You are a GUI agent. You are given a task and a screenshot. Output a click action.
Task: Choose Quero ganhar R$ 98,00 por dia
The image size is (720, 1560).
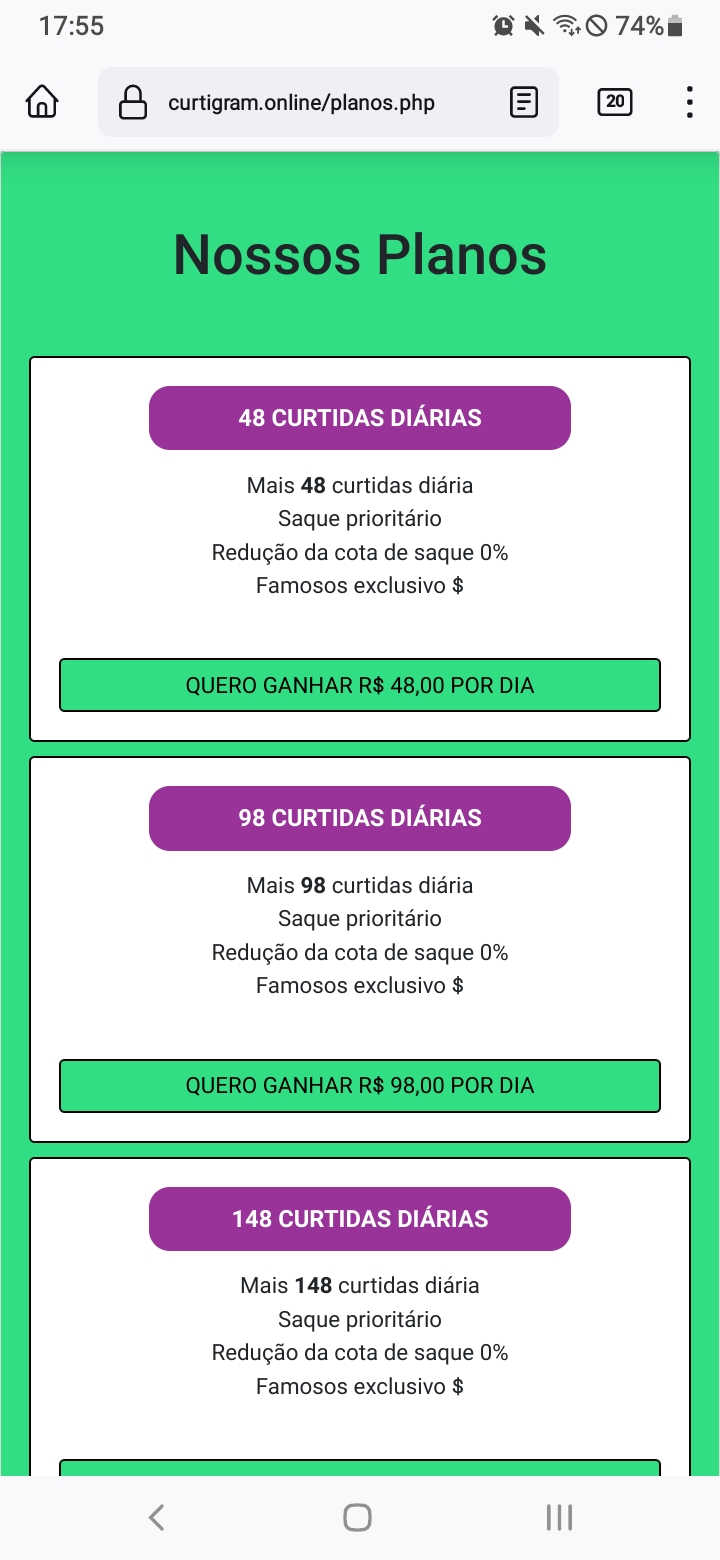[360, 1085]
